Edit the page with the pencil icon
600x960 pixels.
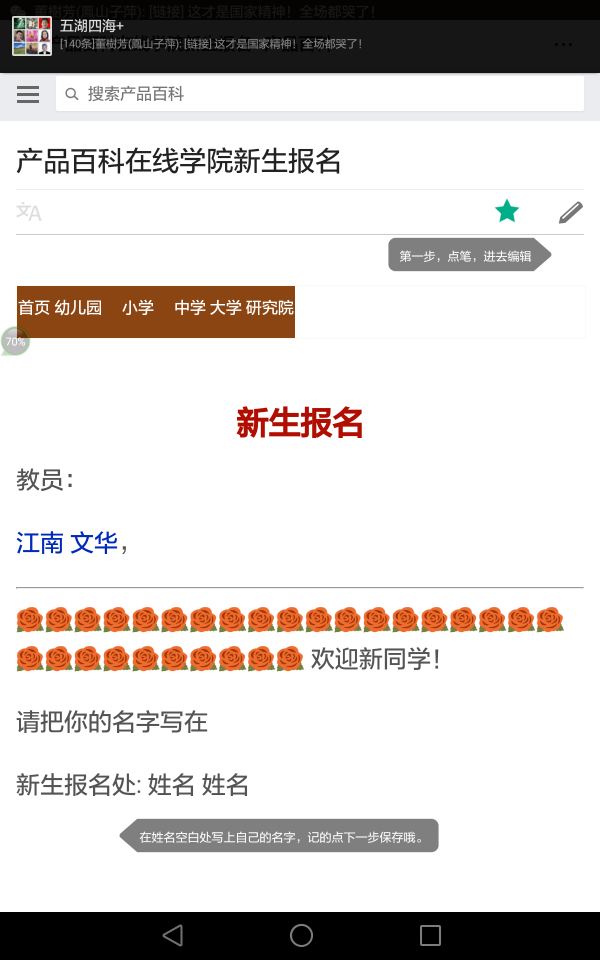[x=570, y=212]
